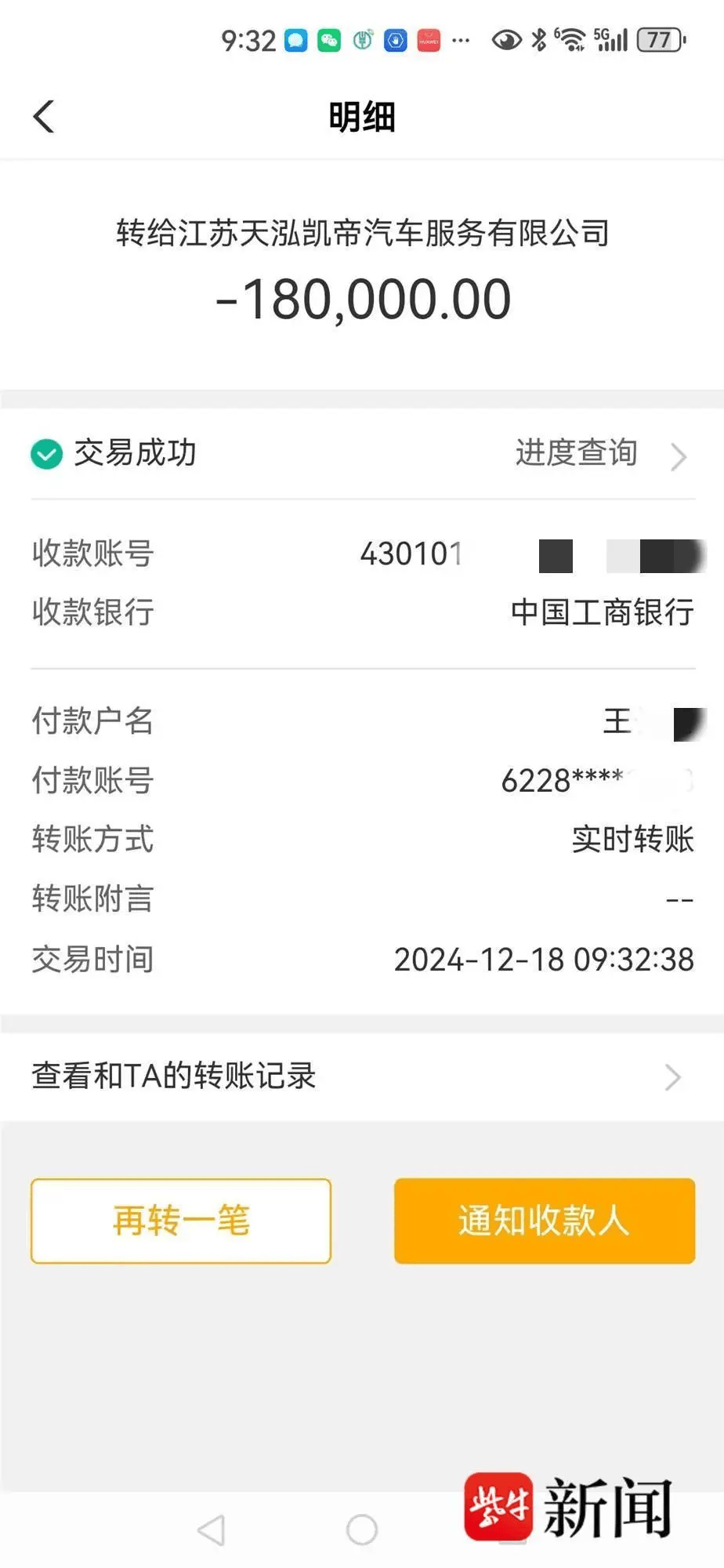Go to the system home circle
The height and width of the screenshot is (1568, 724).
click(362, 1530)
